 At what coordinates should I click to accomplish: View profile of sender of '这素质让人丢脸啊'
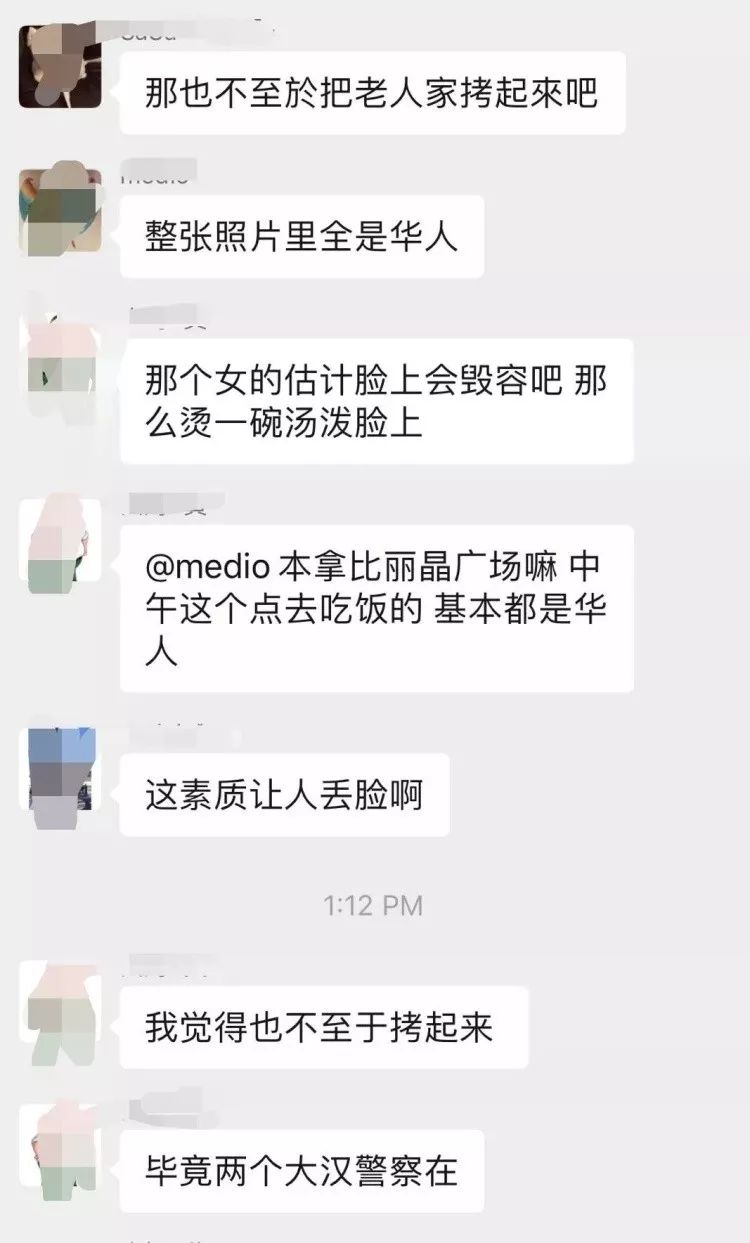click(x=60, y=768)
